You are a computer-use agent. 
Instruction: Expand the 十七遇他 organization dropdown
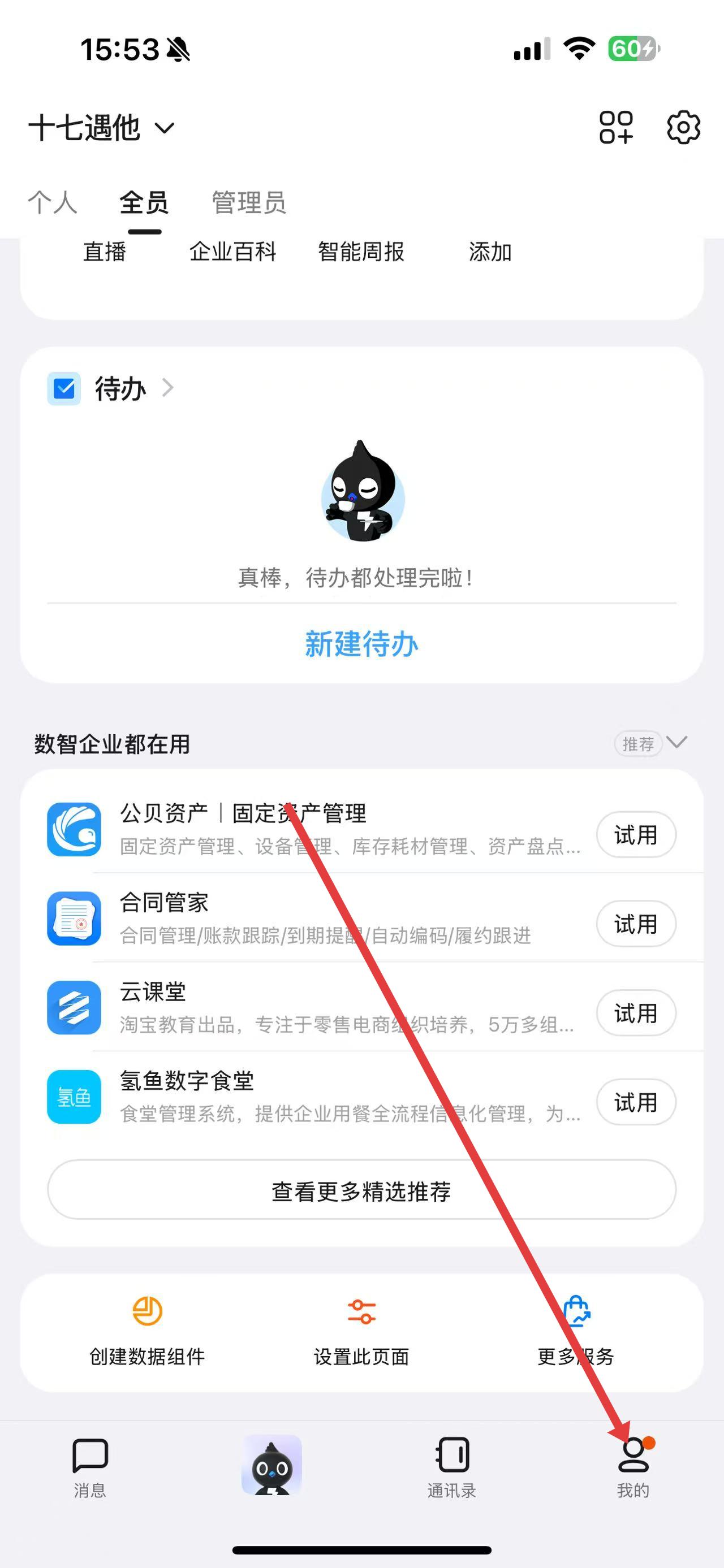(x=102, y=128)
